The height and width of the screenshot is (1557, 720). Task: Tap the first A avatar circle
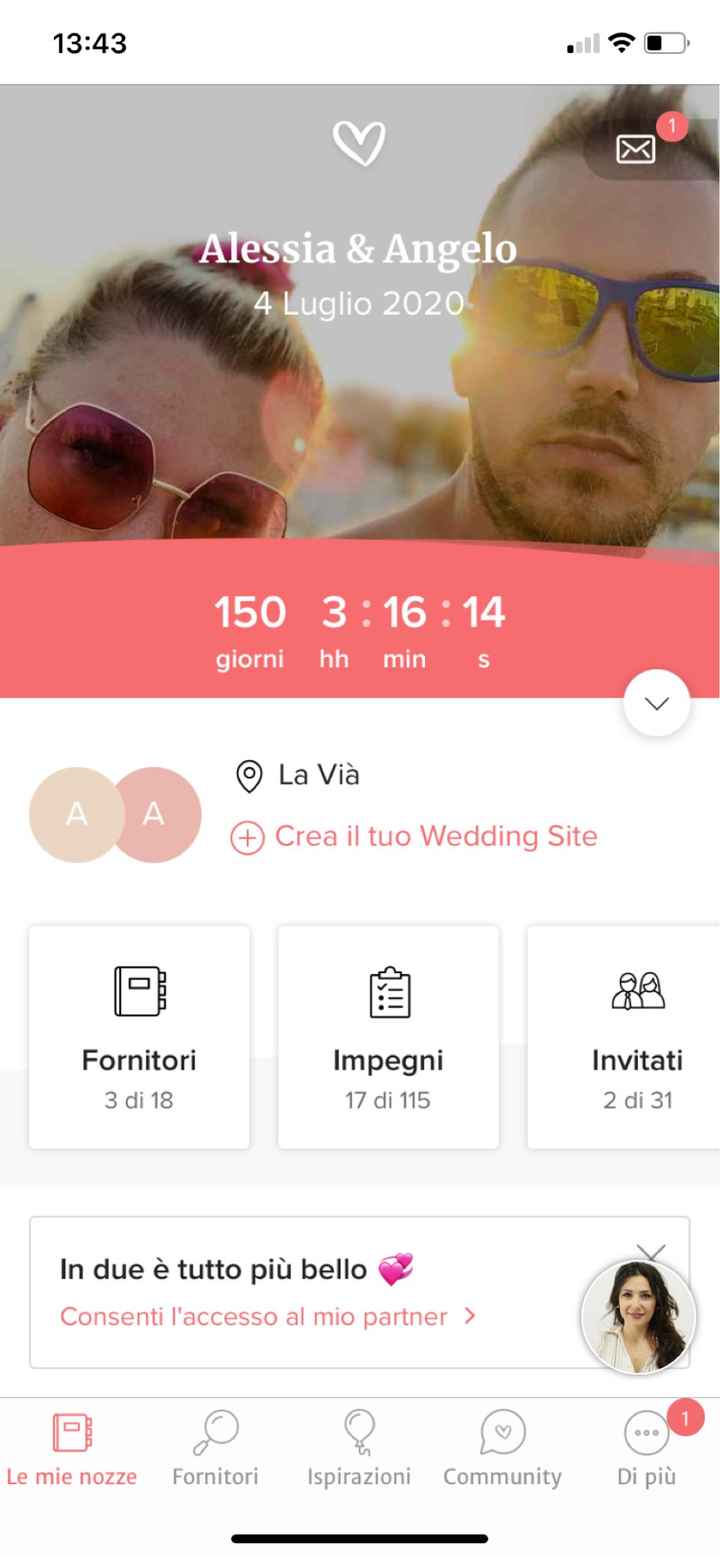(x=78, y=814)
